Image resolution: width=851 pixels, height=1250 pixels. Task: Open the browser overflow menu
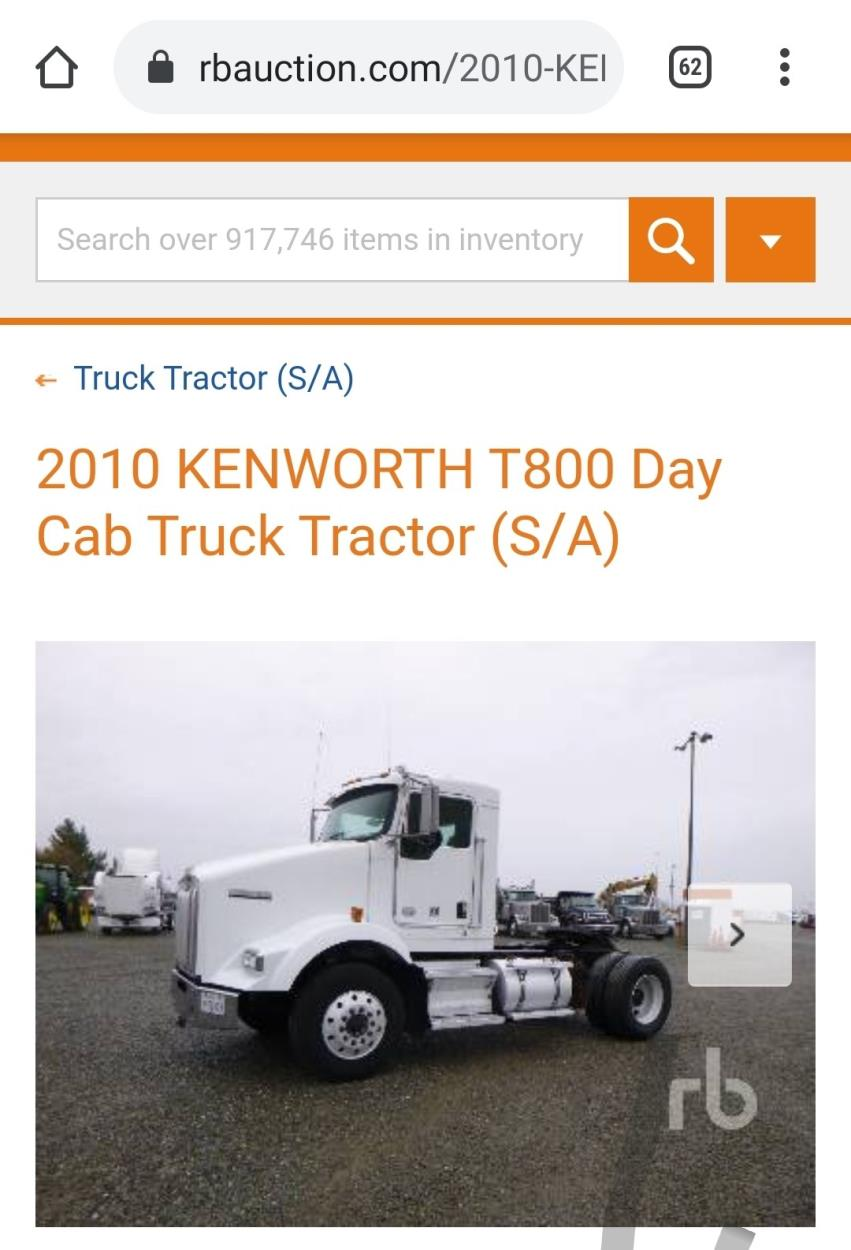coord(785,68)
